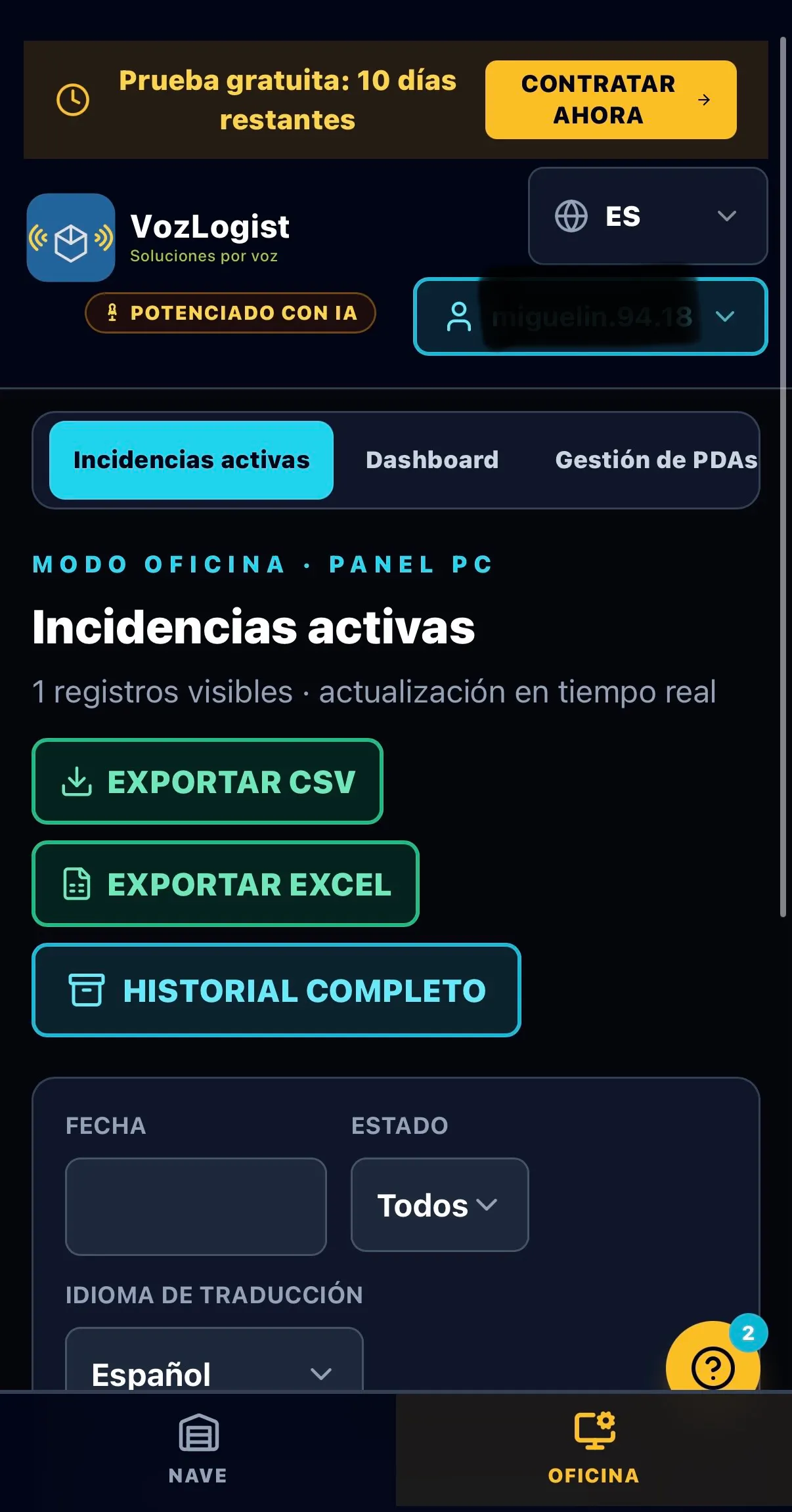
Task: Expand the Estado dropdown showing Todos
Action: 440,1205
